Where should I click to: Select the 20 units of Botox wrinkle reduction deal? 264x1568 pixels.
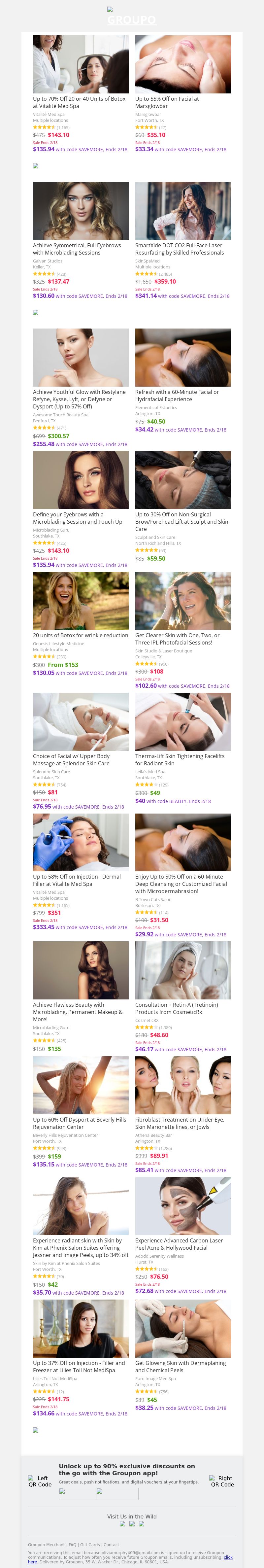pyautogui.click(x=80, y=635)
